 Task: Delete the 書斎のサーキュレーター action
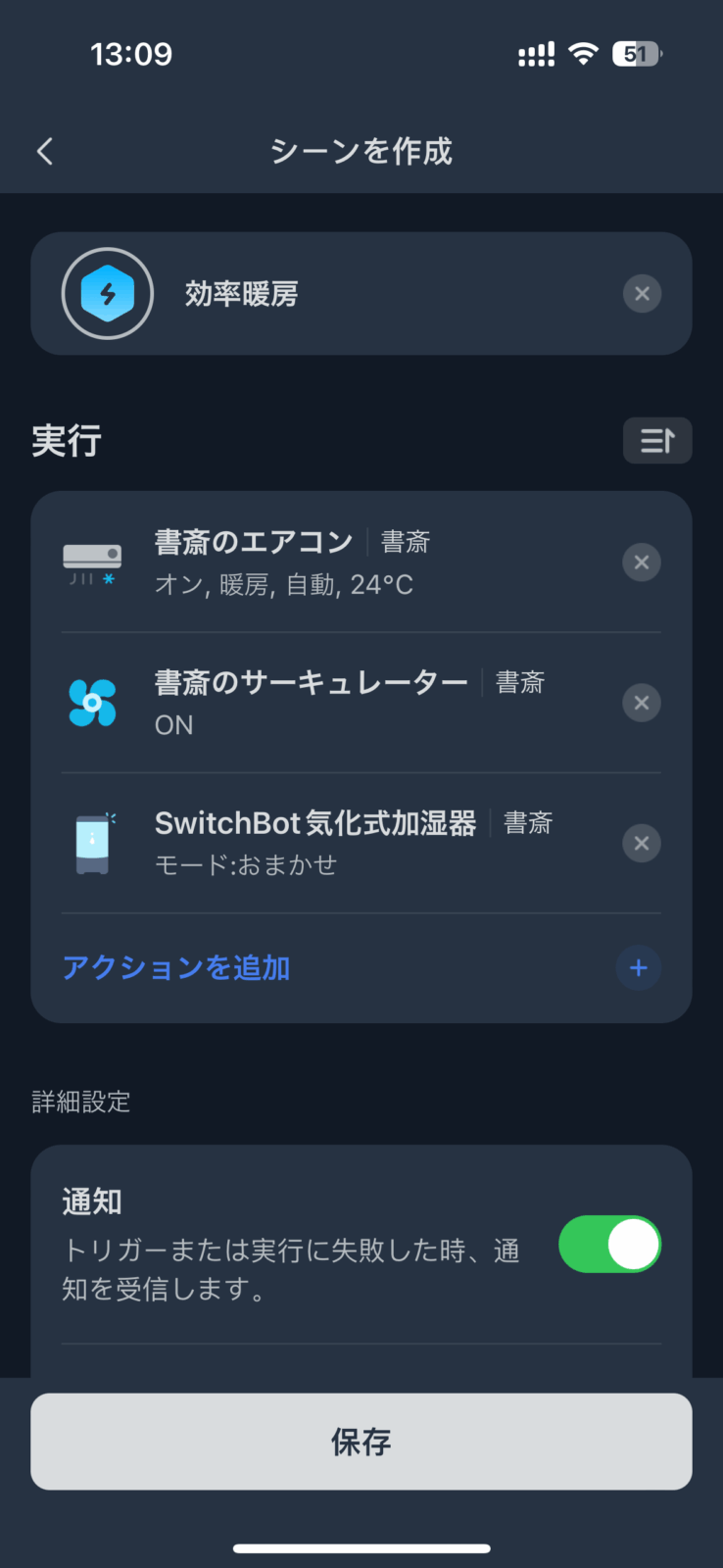coord(642,703)
